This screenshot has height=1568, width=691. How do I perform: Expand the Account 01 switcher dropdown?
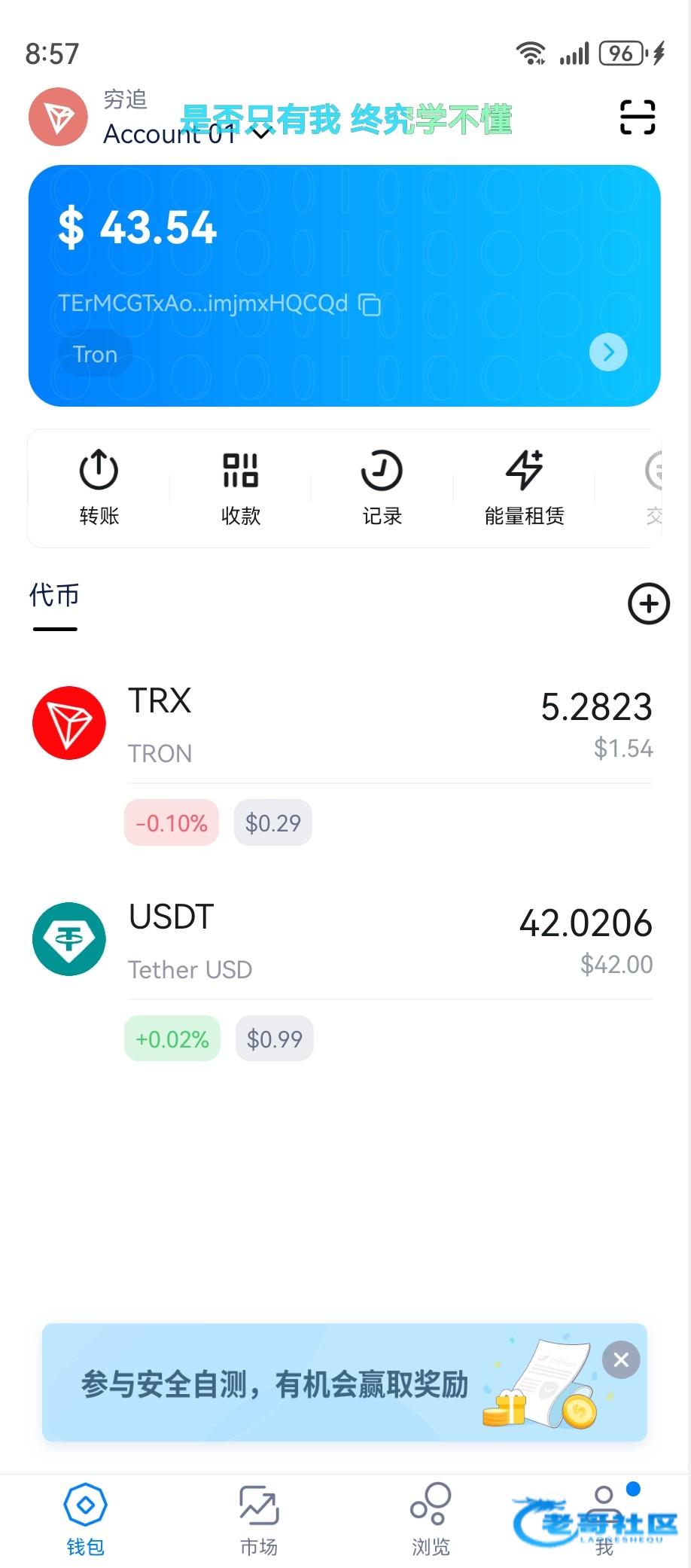[x=260, y=134]
